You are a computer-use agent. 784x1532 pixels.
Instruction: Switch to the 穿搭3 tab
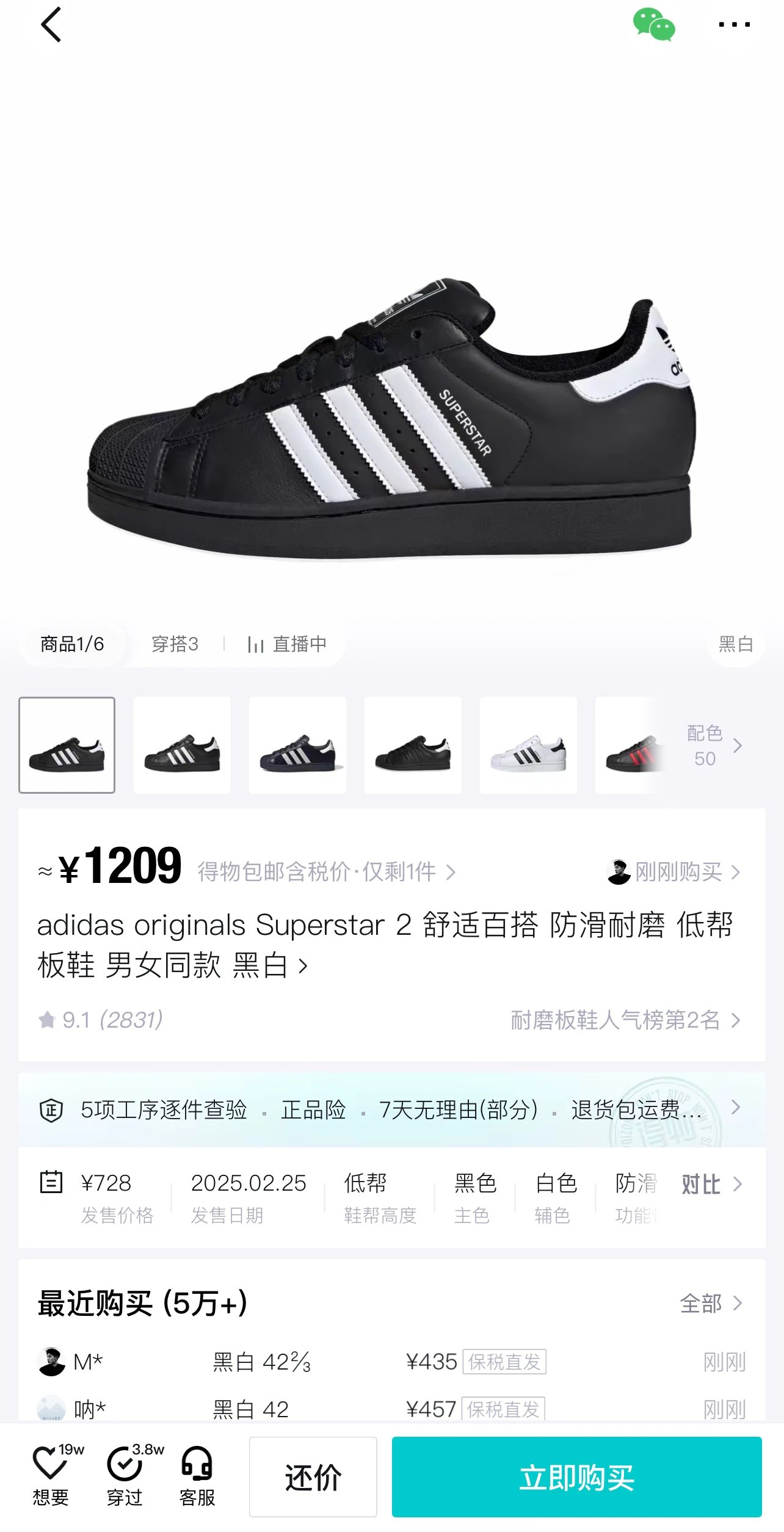[x=175, y=644]
